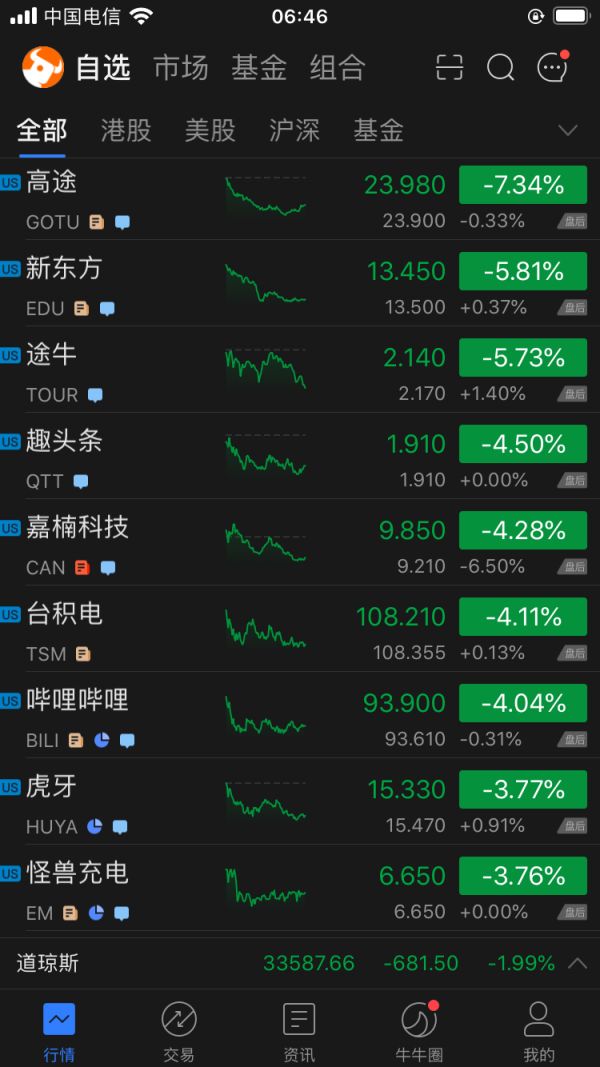Screen dimensions: 600x1067
Task: Go to the 交易 bottom tab
Action: point(179,1032)
